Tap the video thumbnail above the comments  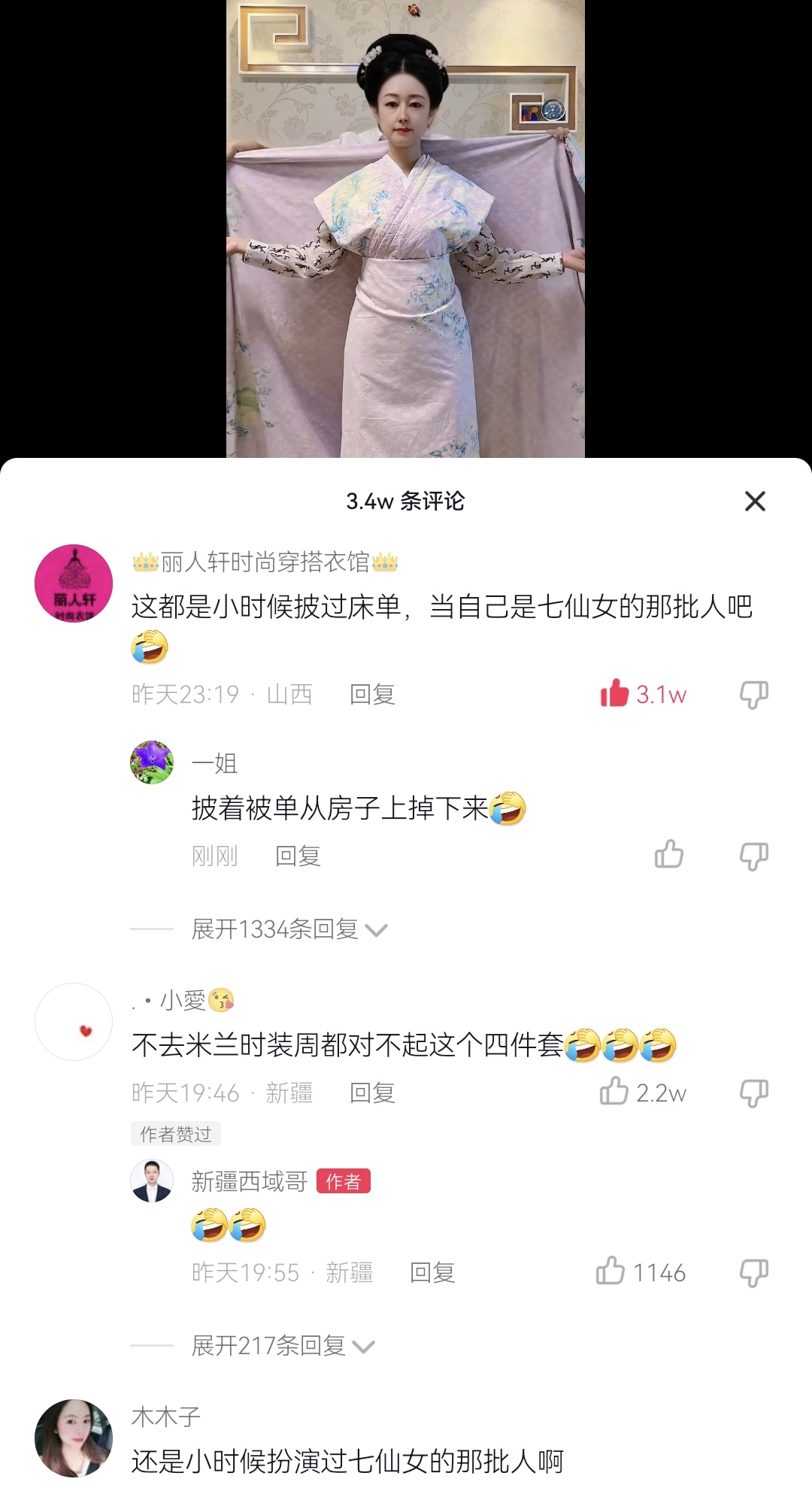point(406,226)
